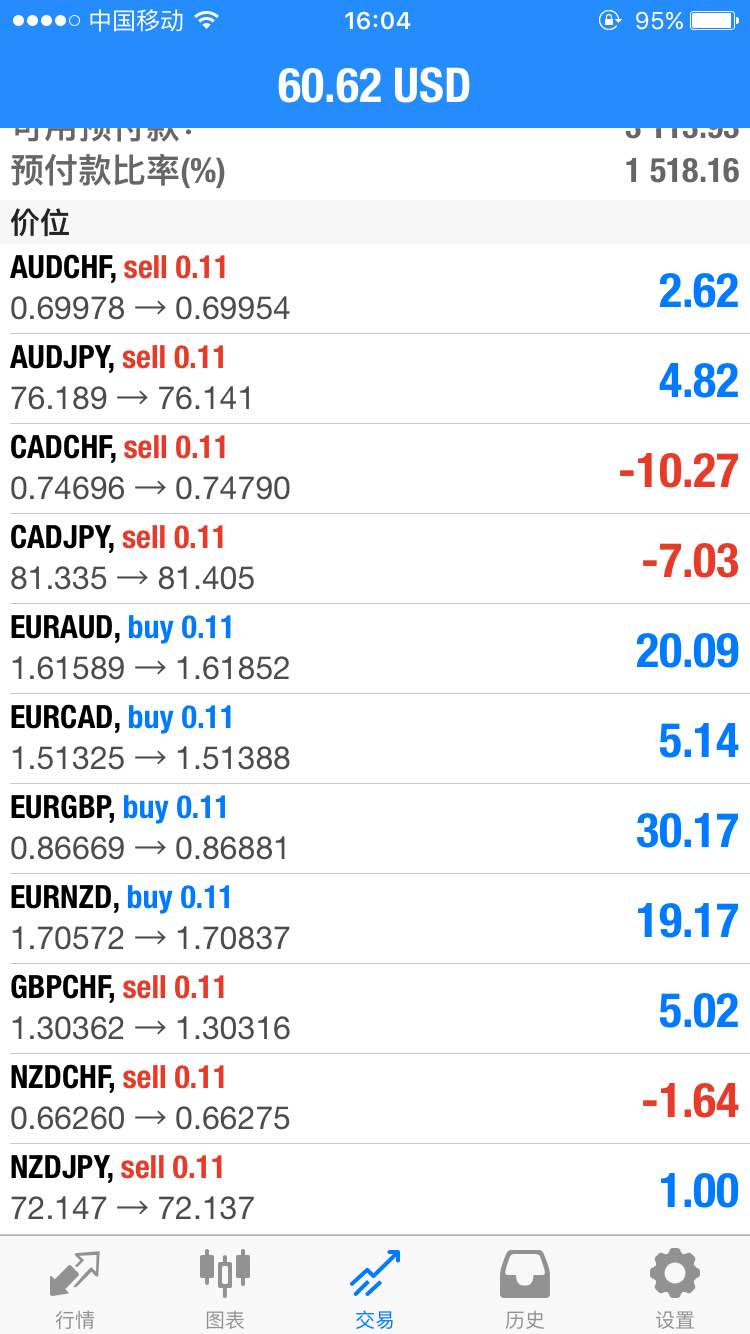Tap the AUDJPY sell 0.11 position
Viewport: 750px width, 1334px height.
(375, 379)
